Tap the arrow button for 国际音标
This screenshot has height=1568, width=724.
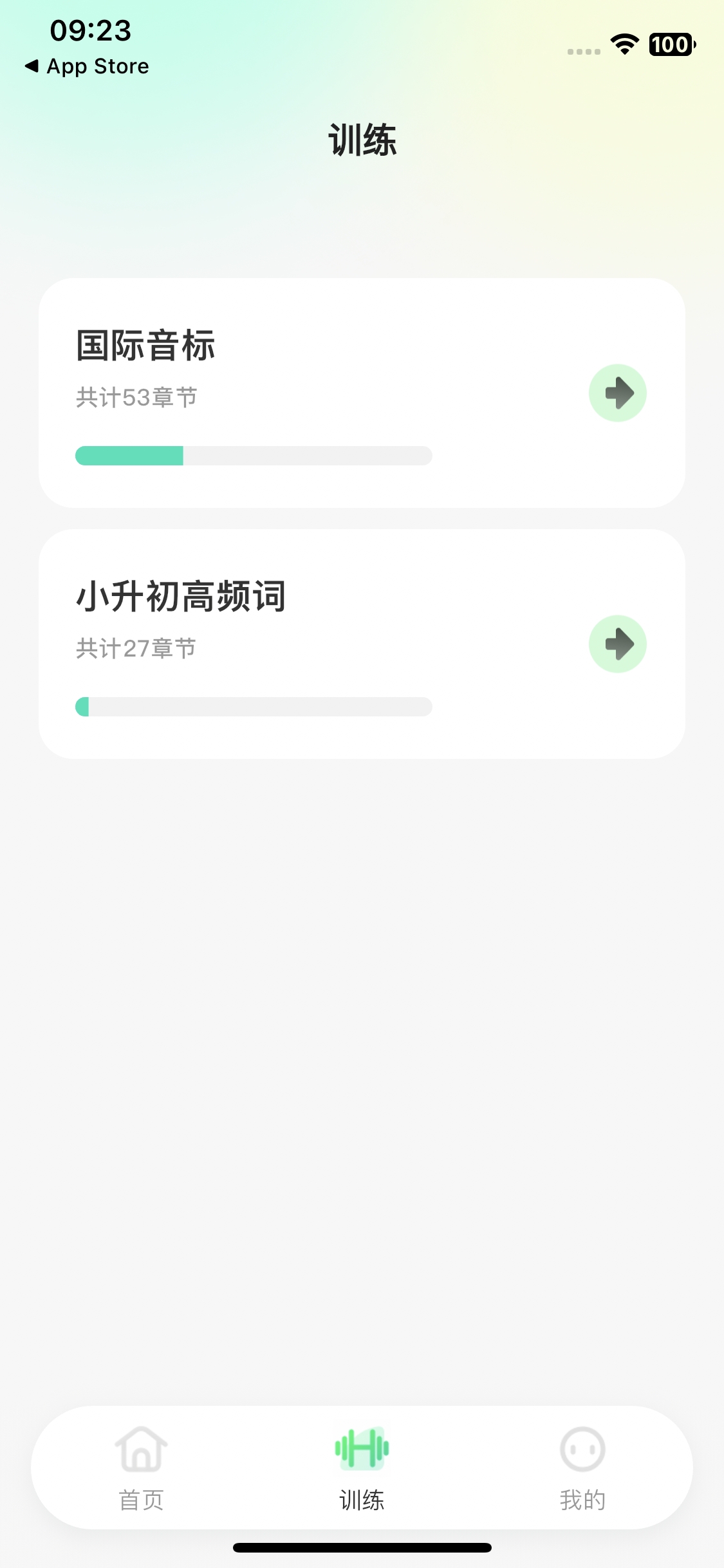click(618, 393)
